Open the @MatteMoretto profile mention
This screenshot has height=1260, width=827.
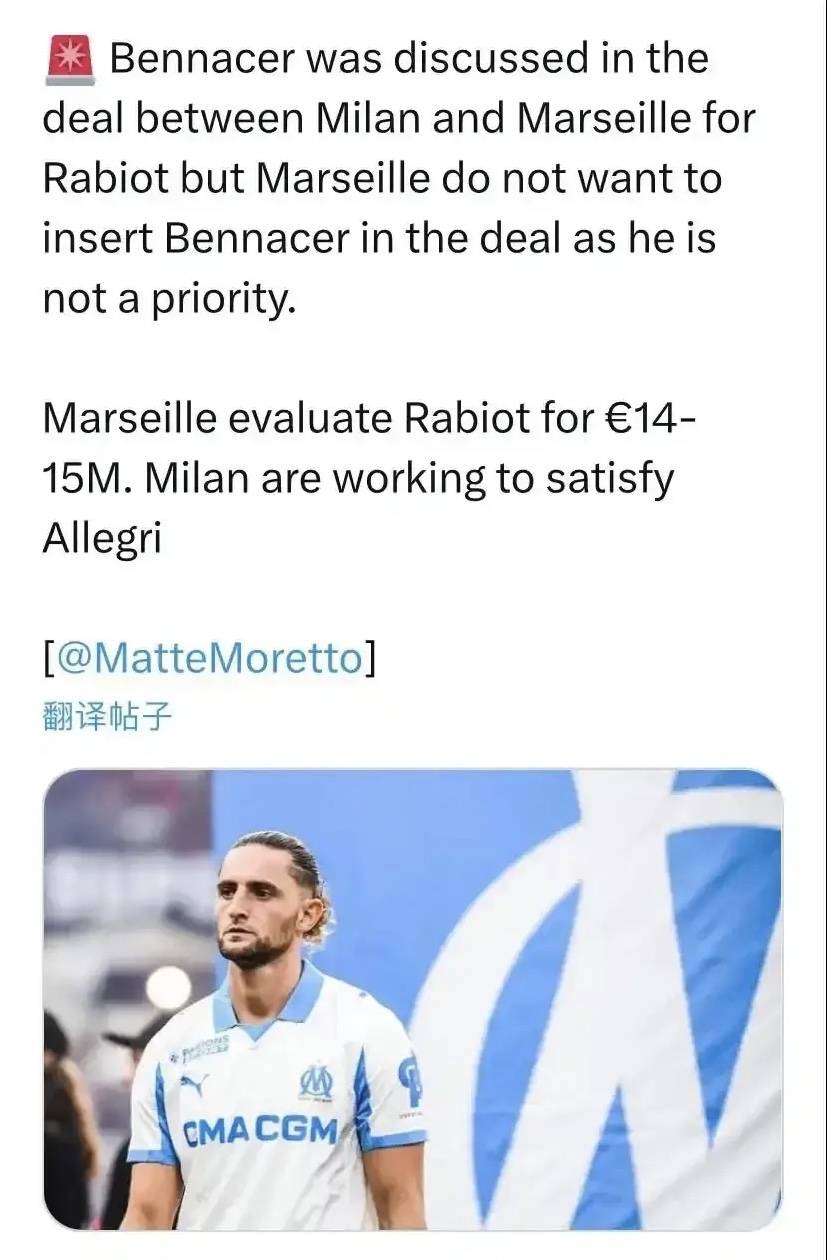[x=210, y=658]
